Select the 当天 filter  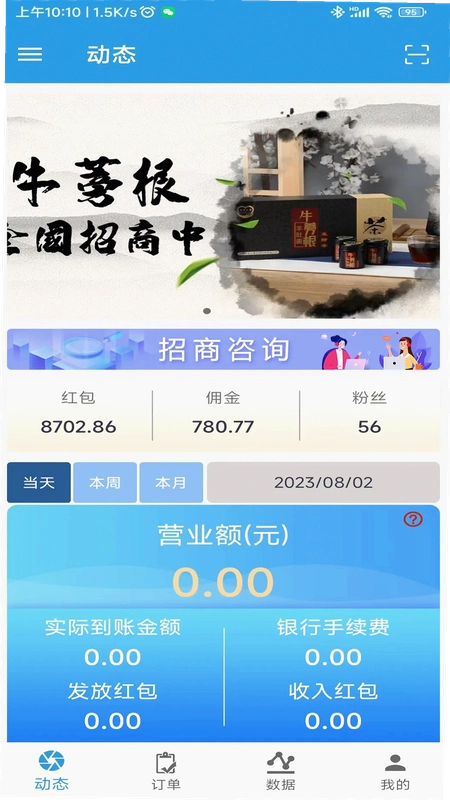click(39, 483)
